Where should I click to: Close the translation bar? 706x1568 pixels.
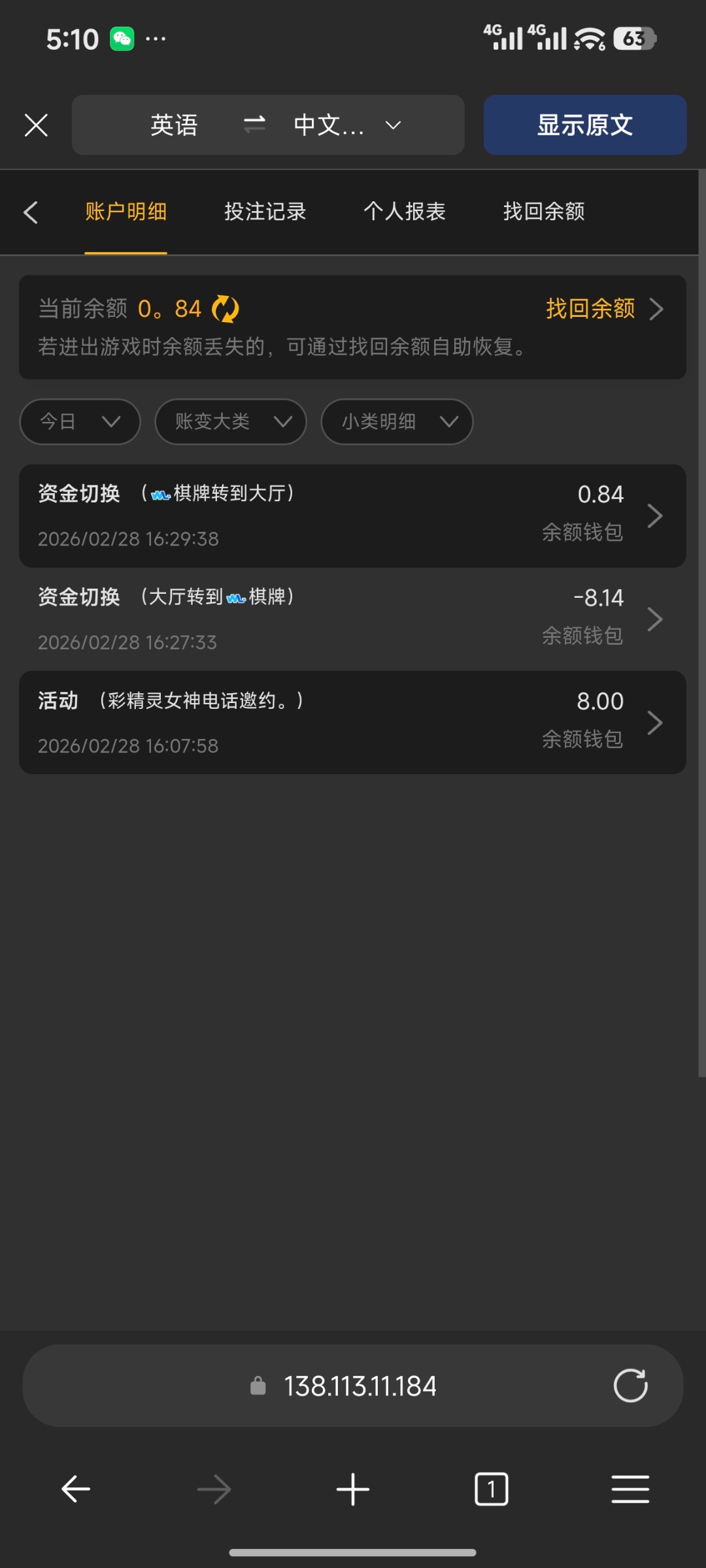[x=36, y=125]
